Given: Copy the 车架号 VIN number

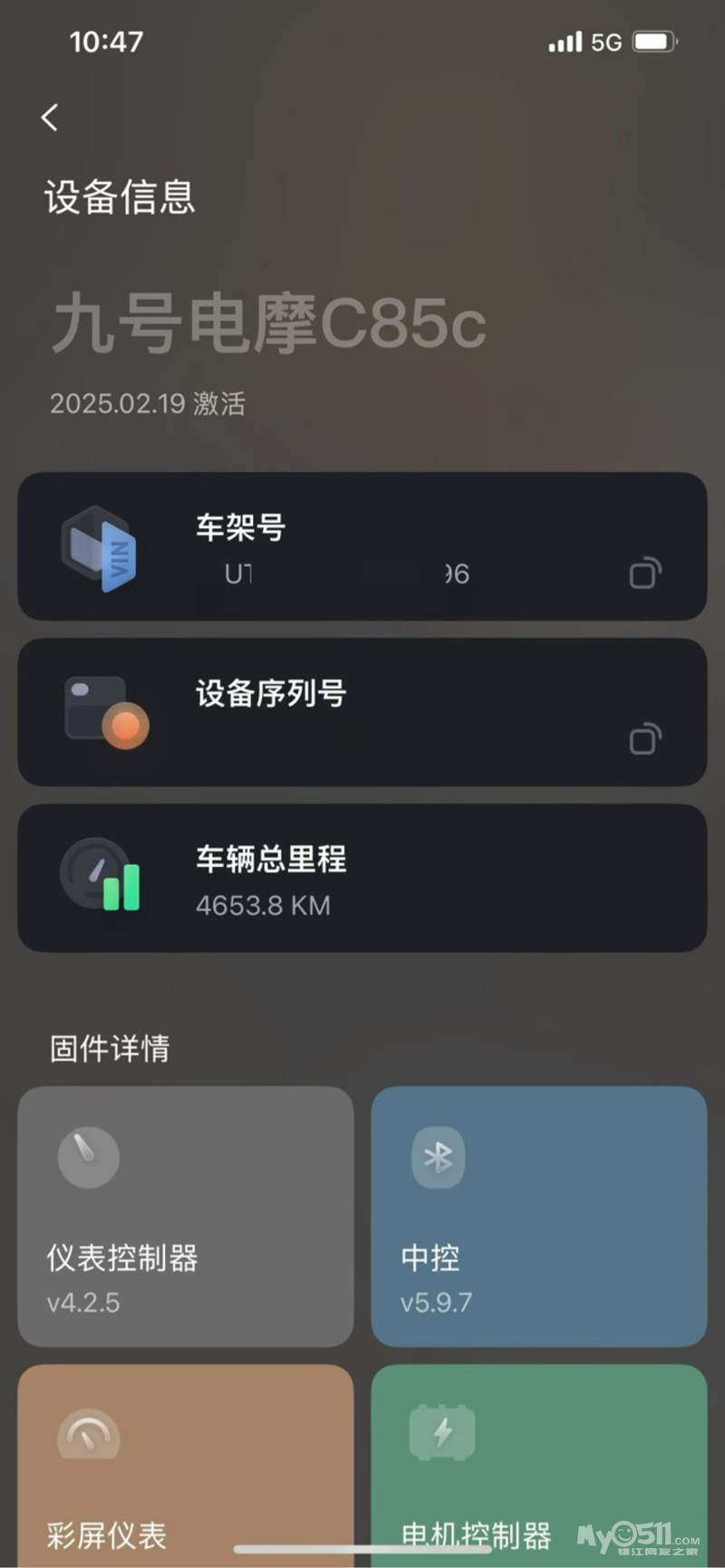Looking at the screenshot, I should tap(644, 573).
